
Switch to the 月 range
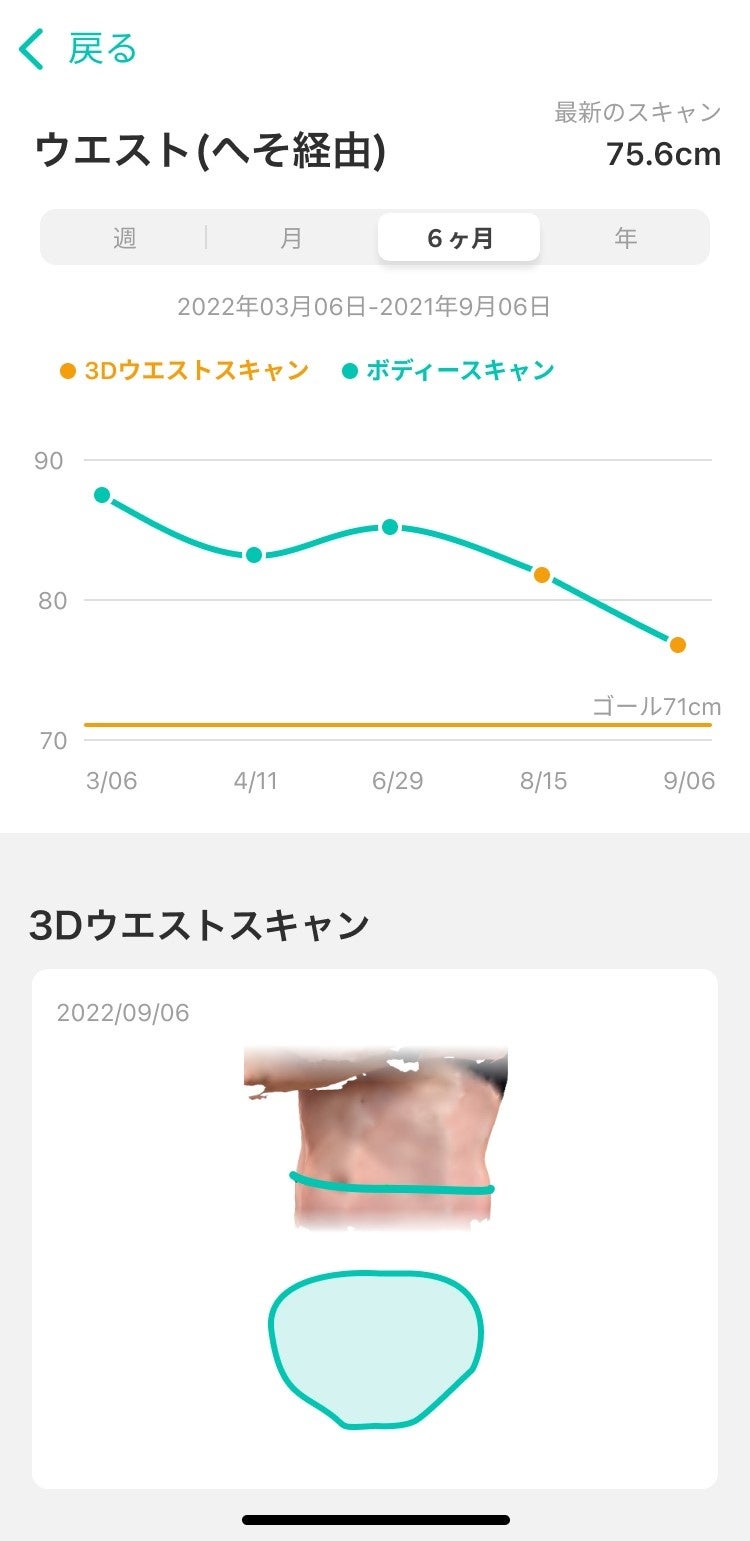(291, 238)
